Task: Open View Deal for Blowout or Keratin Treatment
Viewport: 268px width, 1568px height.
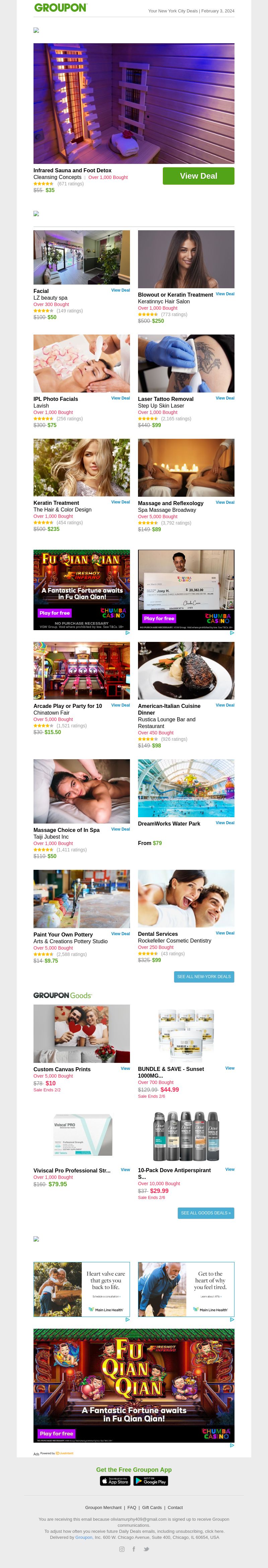Action: click(x=225, y=294)
